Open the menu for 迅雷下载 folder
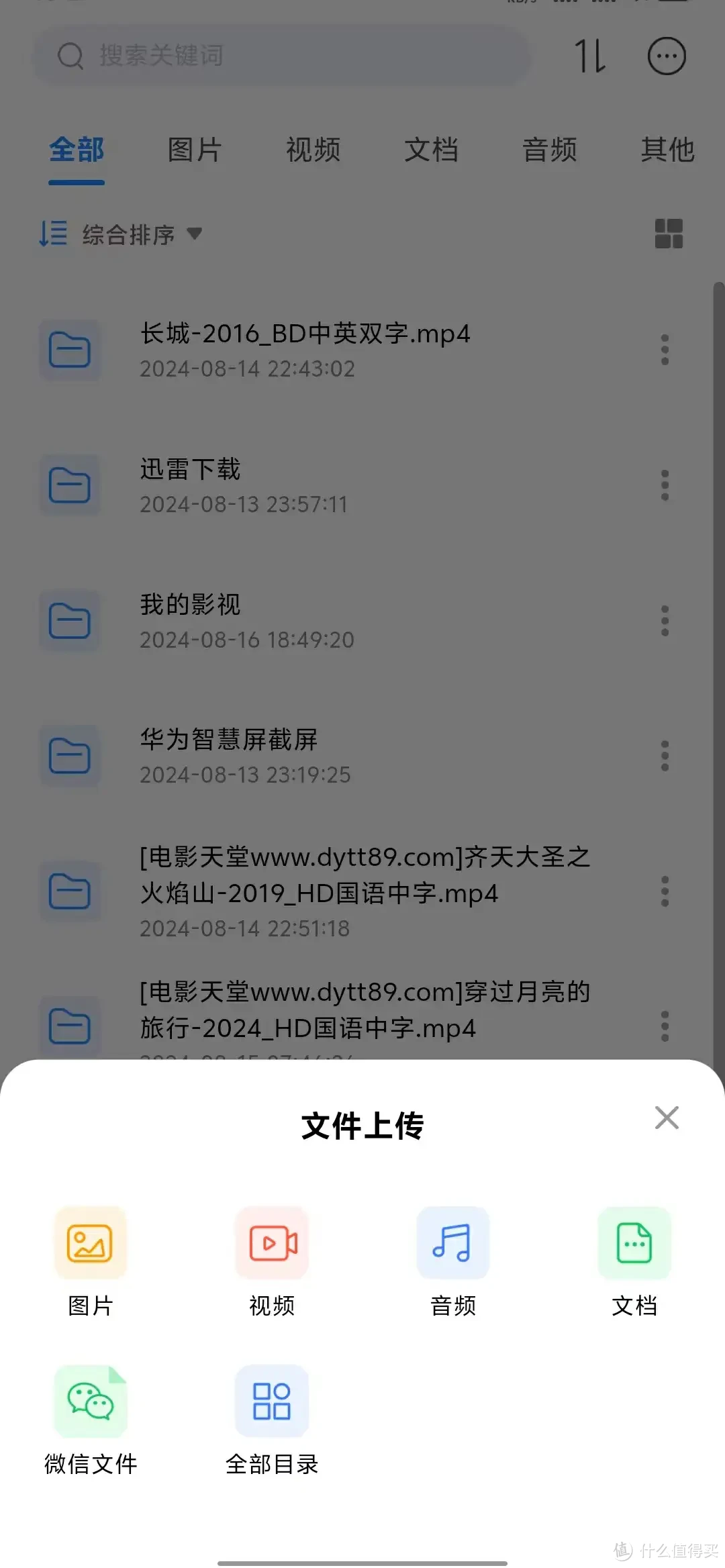This screenshot has width=725, height=1568. click(664, 485)
